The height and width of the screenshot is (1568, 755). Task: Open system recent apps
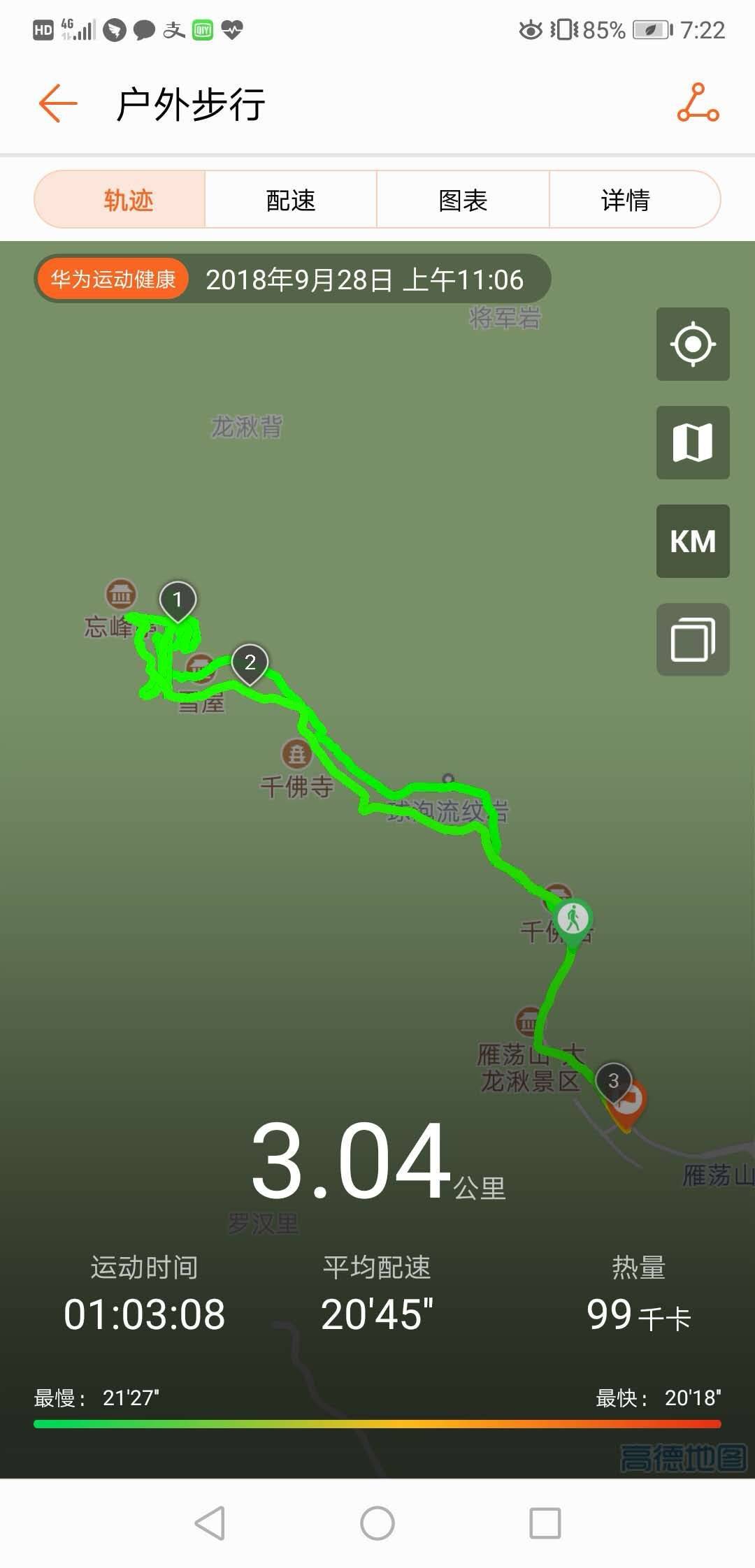(545, 1523)
